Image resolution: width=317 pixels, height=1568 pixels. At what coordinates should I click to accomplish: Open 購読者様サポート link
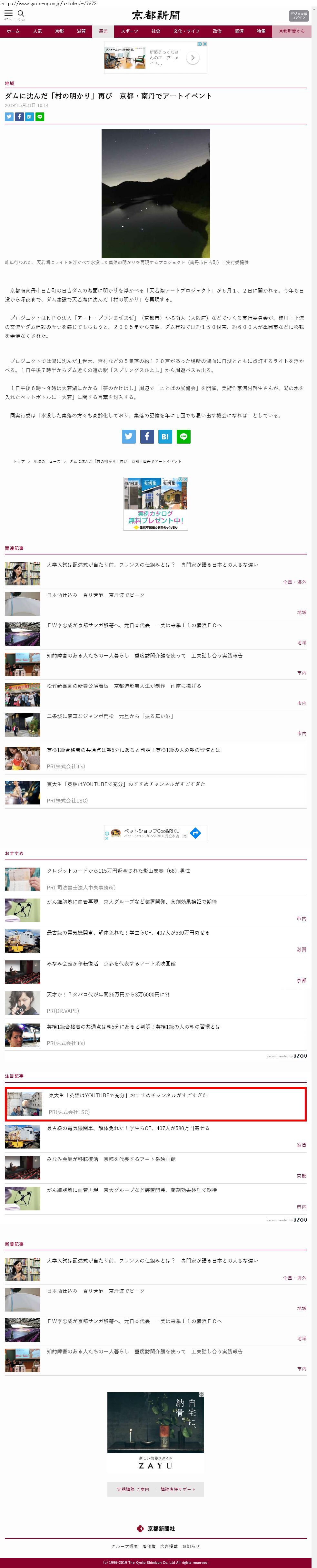click(x=178, y=1489)
